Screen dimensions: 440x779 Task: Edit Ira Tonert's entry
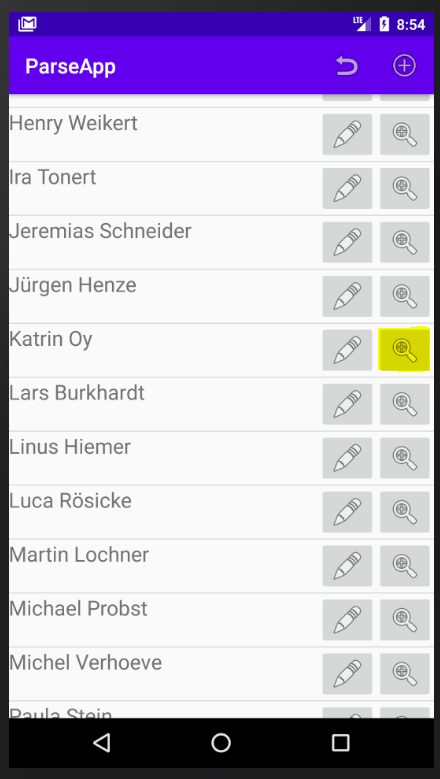(x=347, y=188)
